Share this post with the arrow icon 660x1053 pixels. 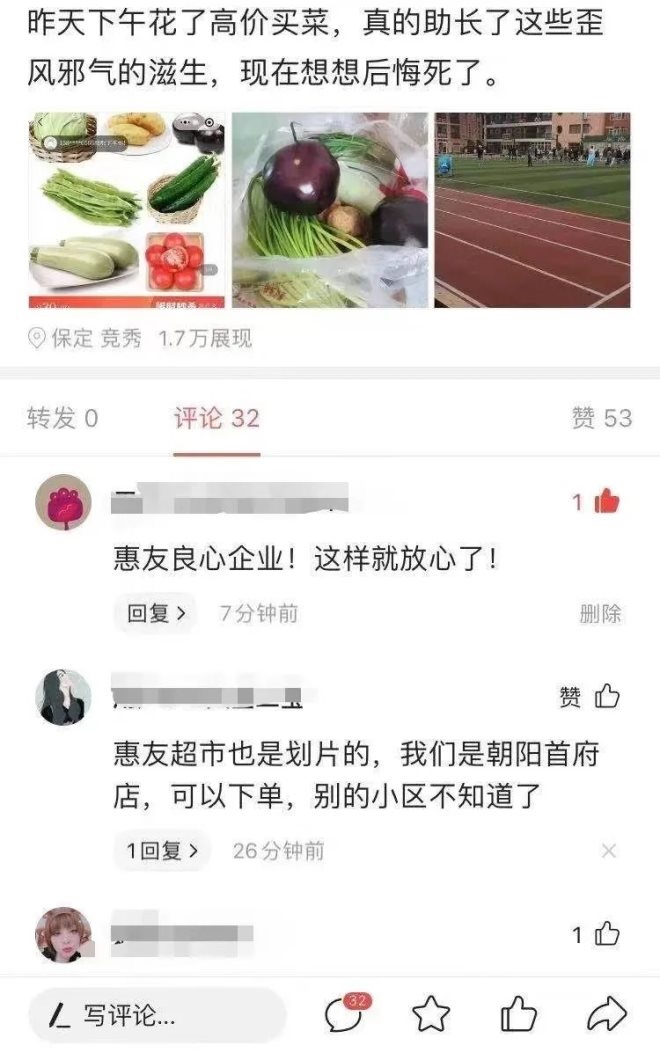[606, 1016]
